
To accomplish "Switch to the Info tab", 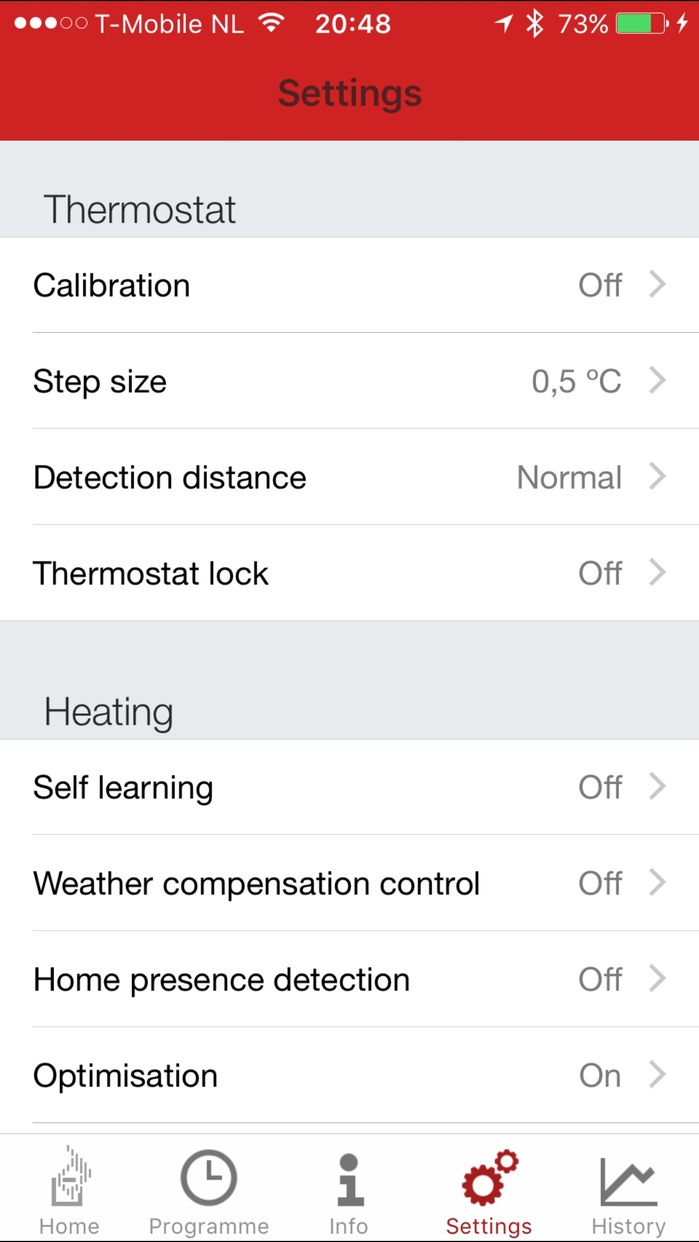I will (x=348, y=1191).
